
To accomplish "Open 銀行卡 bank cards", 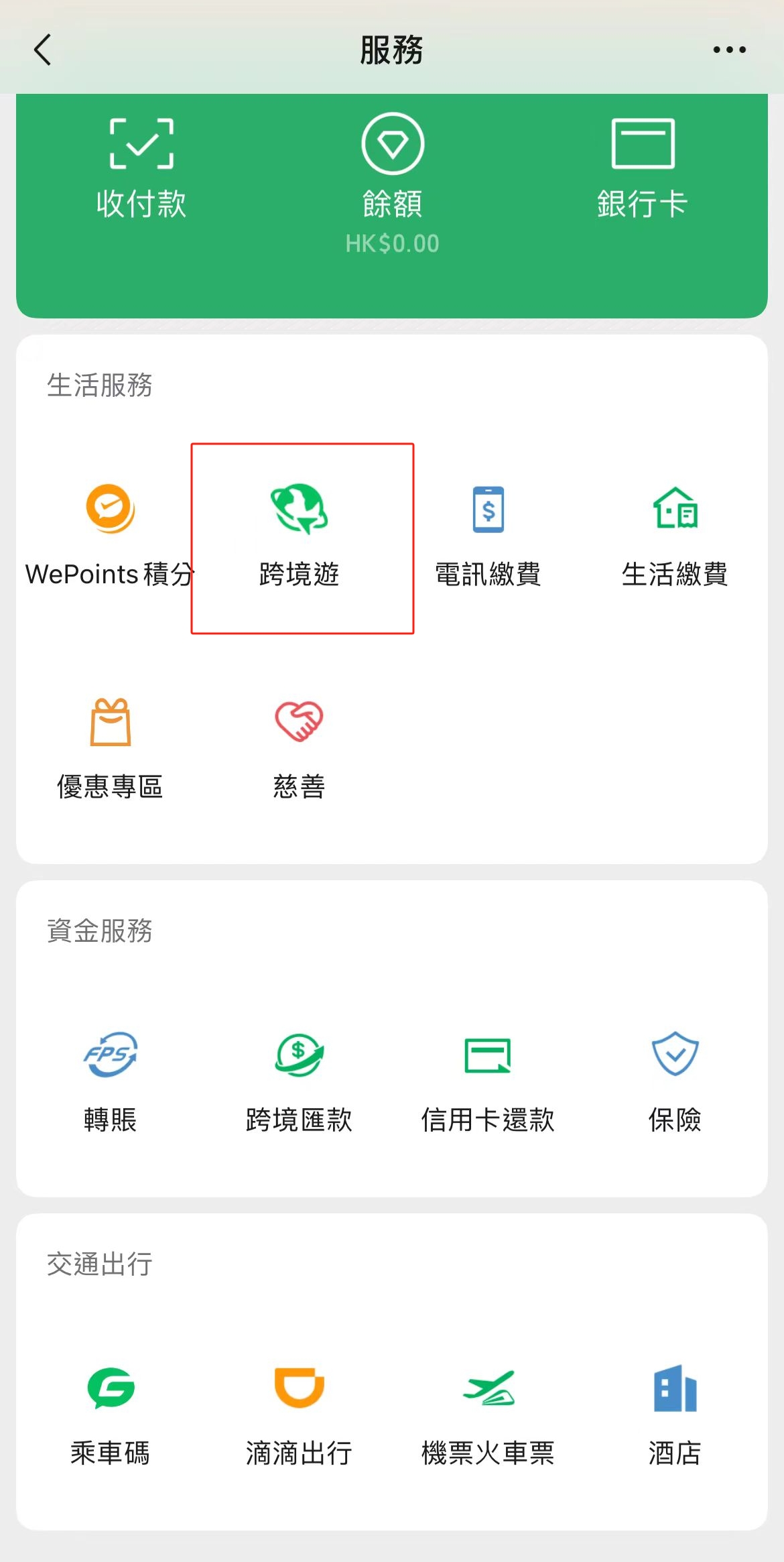I will point(642,168).
